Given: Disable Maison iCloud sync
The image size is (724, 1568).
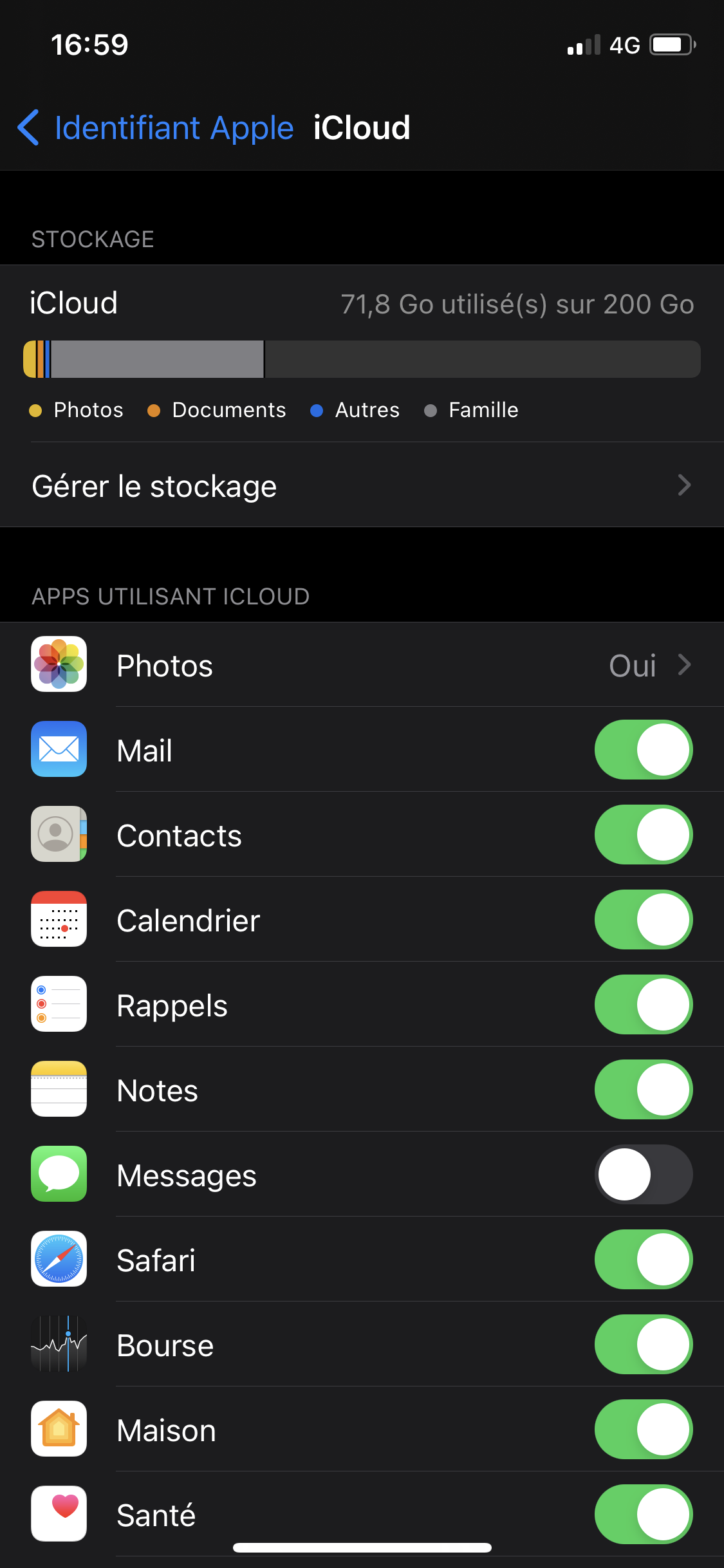Looking at the screenshot, I should 643,1430.
